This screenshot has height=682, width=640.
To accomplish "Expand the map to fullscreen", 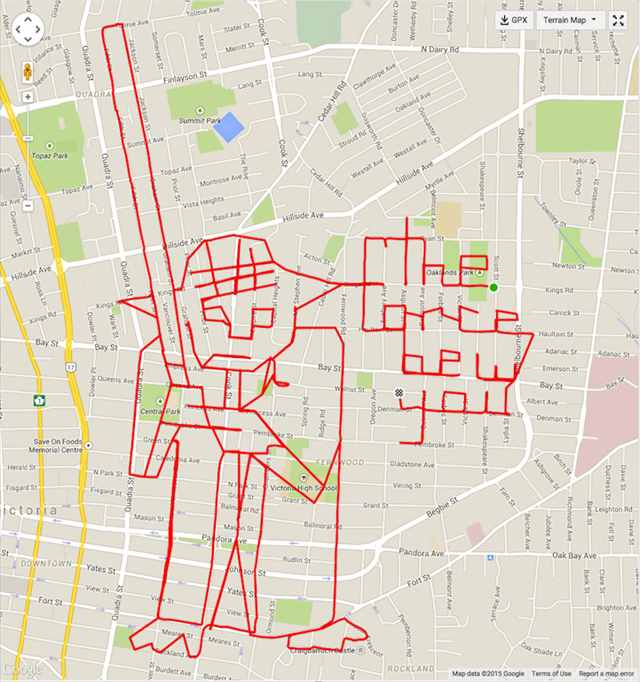I will (x=617, y=19).
